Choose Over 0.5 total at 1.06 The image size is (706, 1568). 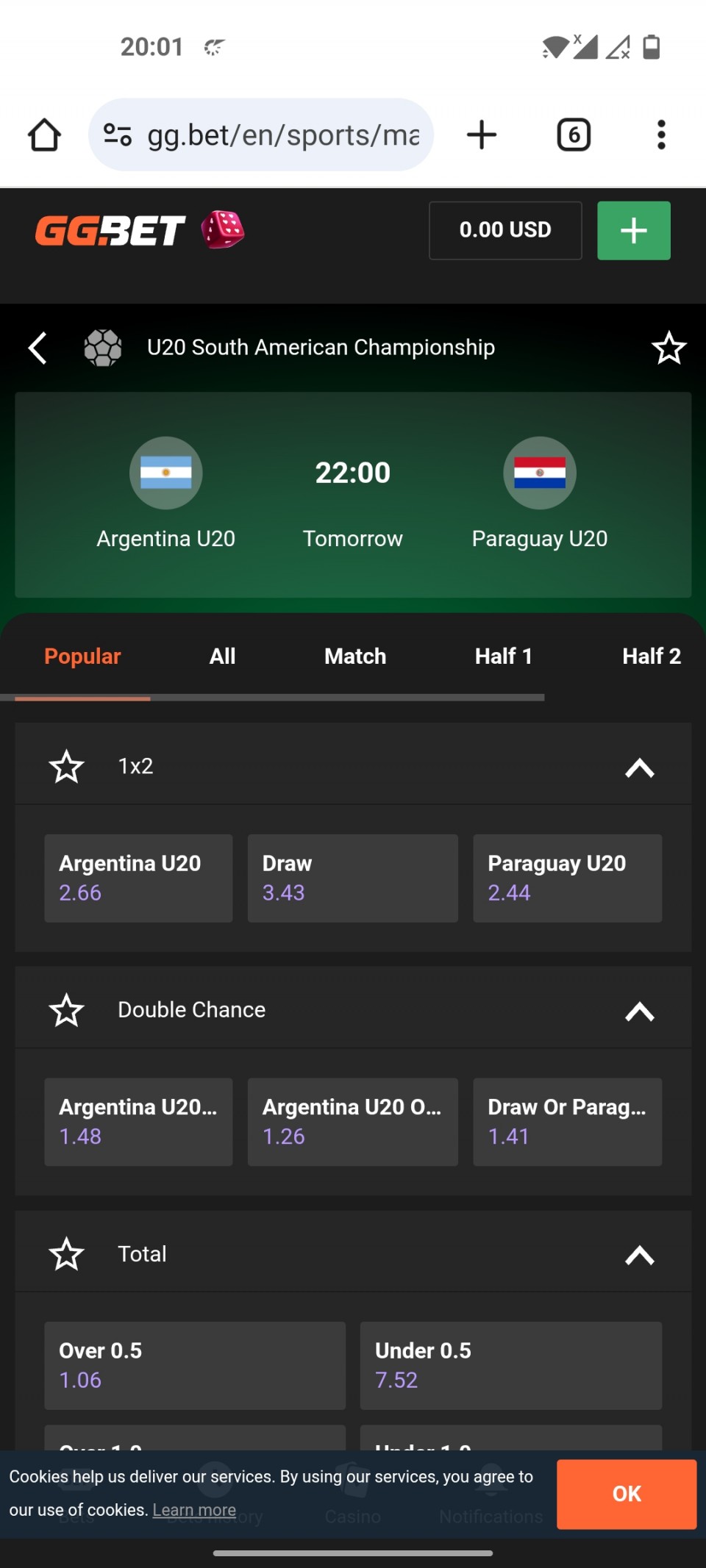(195, 1366)
